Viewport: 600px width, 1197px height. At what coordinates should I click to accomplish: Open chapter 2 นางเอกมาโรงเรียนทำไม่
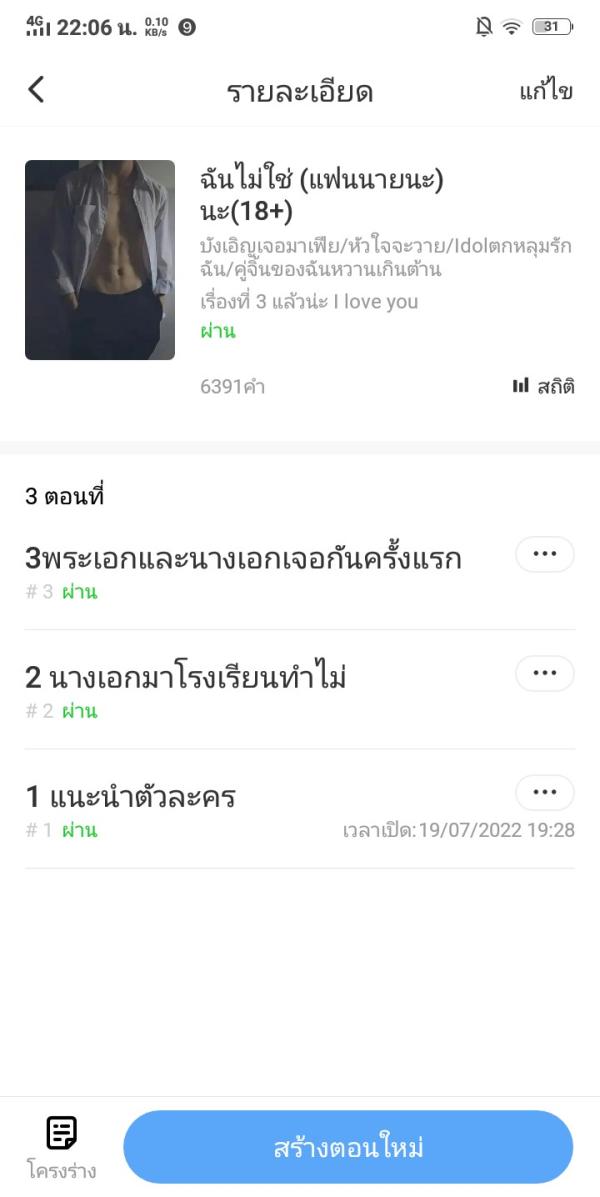click(x=186, y=678)
